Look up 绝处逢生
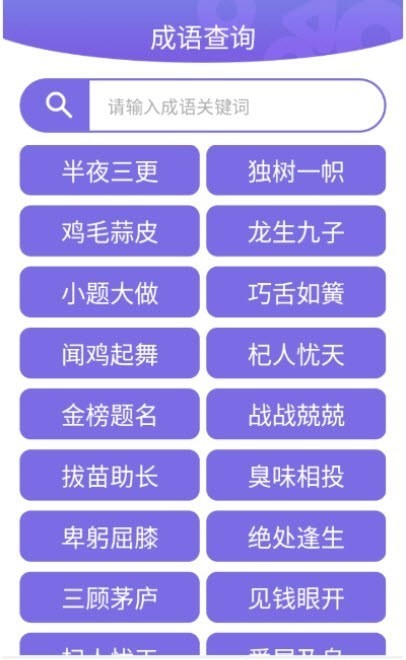 [x=296, y=536]
